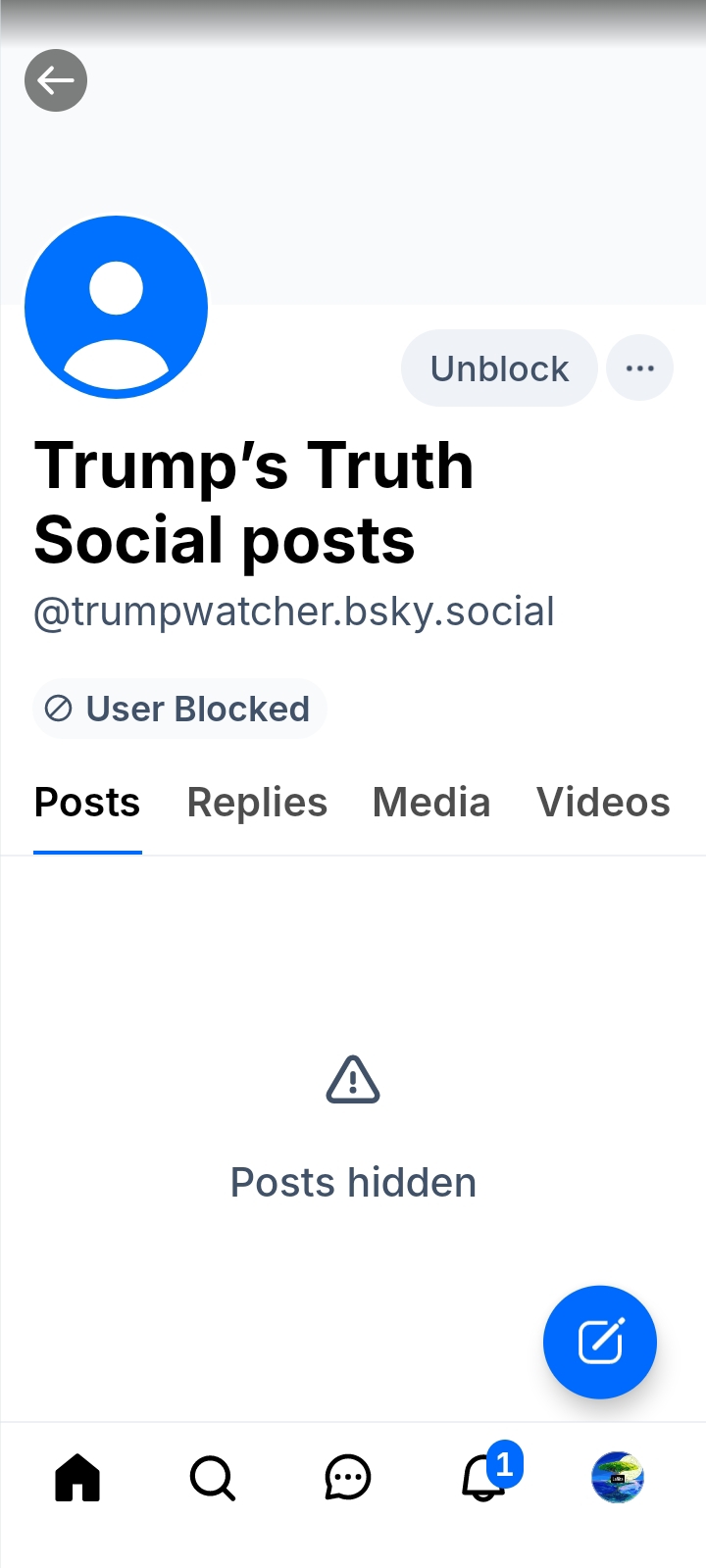The image size is (706, 1568).
Task: Open search from bottom navigation
Action: [x=212, y=1477]
